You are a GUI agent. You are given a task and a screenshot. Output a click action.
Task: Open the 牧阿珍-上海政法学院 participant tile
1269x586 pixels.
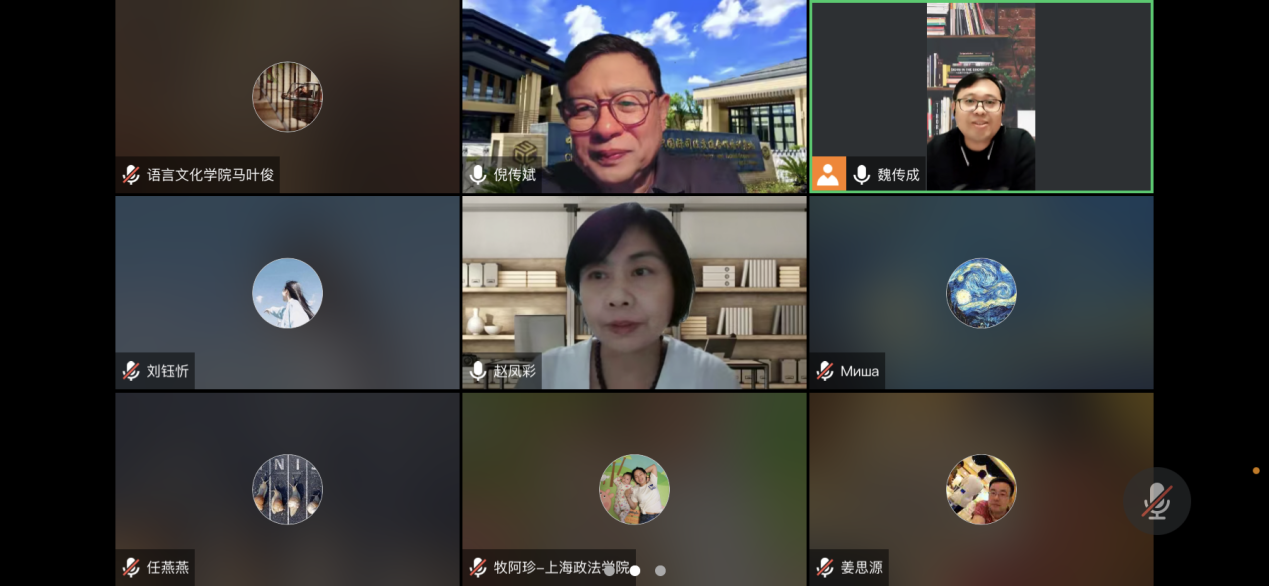click(x=634, y=489)
